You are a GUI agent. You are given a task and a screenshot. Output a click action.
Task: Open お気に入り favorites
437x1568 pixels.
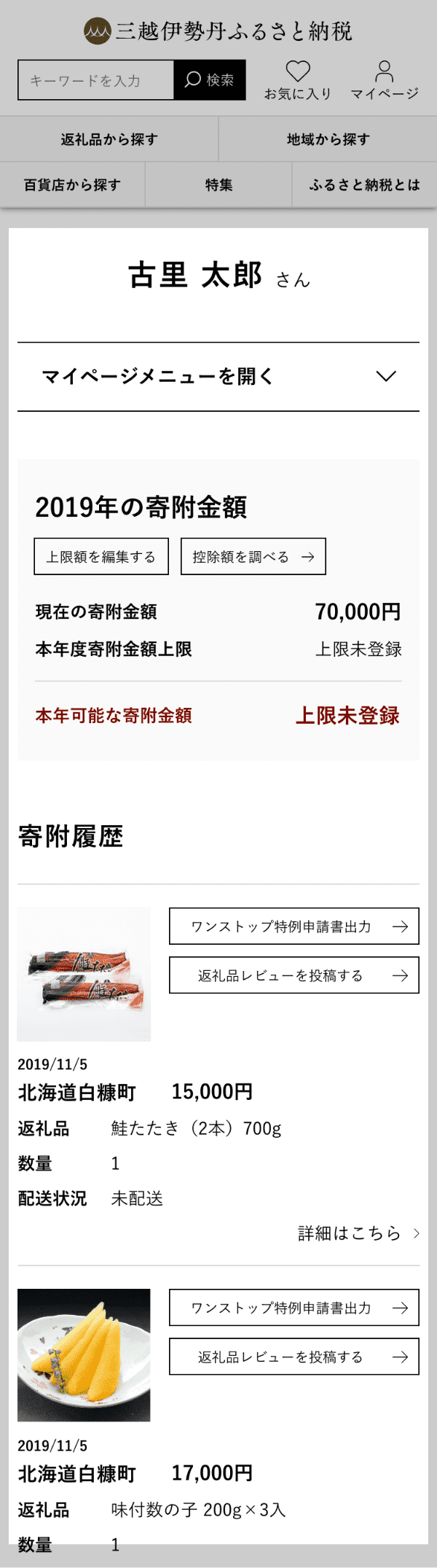tap(297, 80)
